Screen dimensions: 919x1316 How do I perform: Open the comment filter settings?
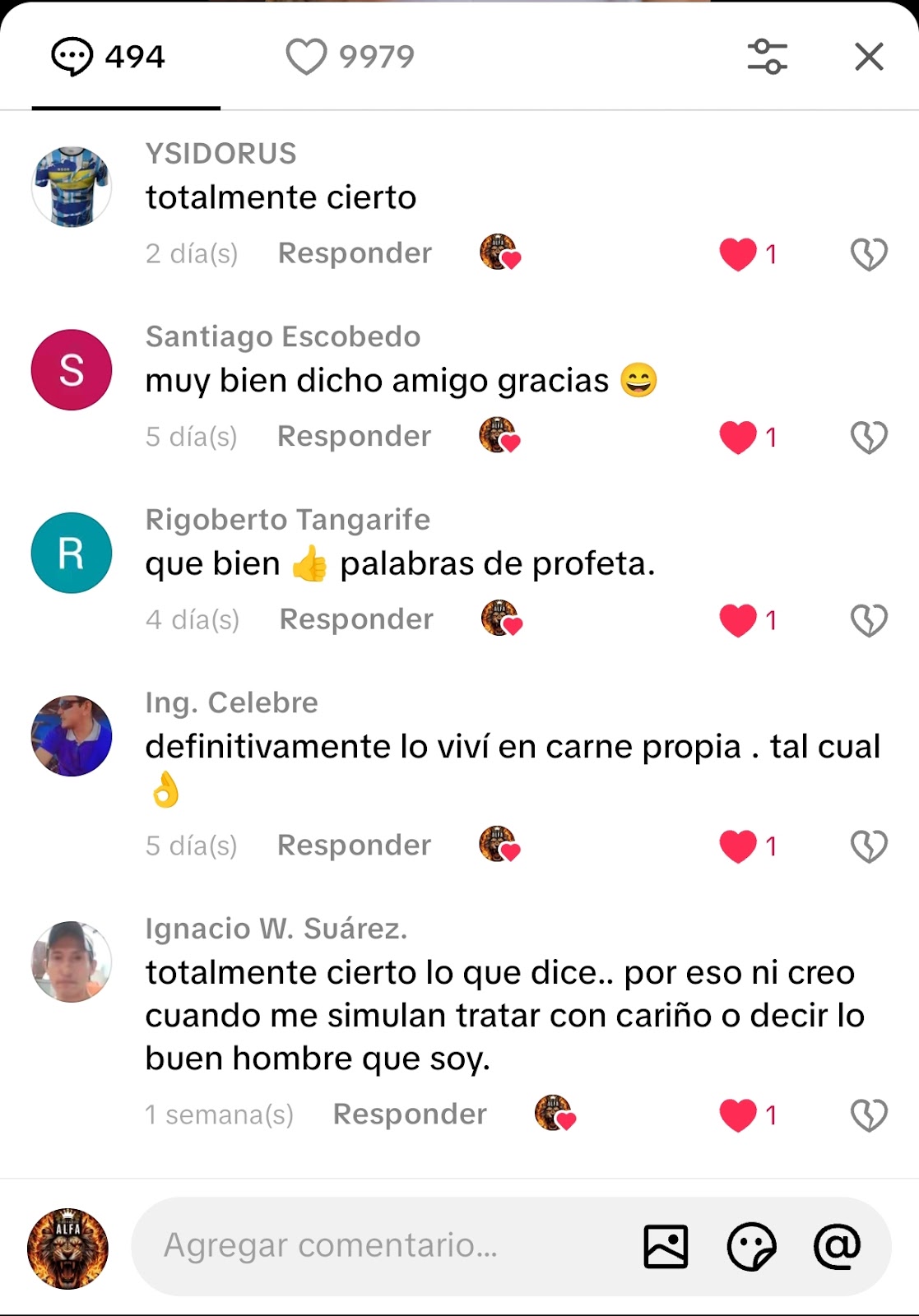click(767, 57)
